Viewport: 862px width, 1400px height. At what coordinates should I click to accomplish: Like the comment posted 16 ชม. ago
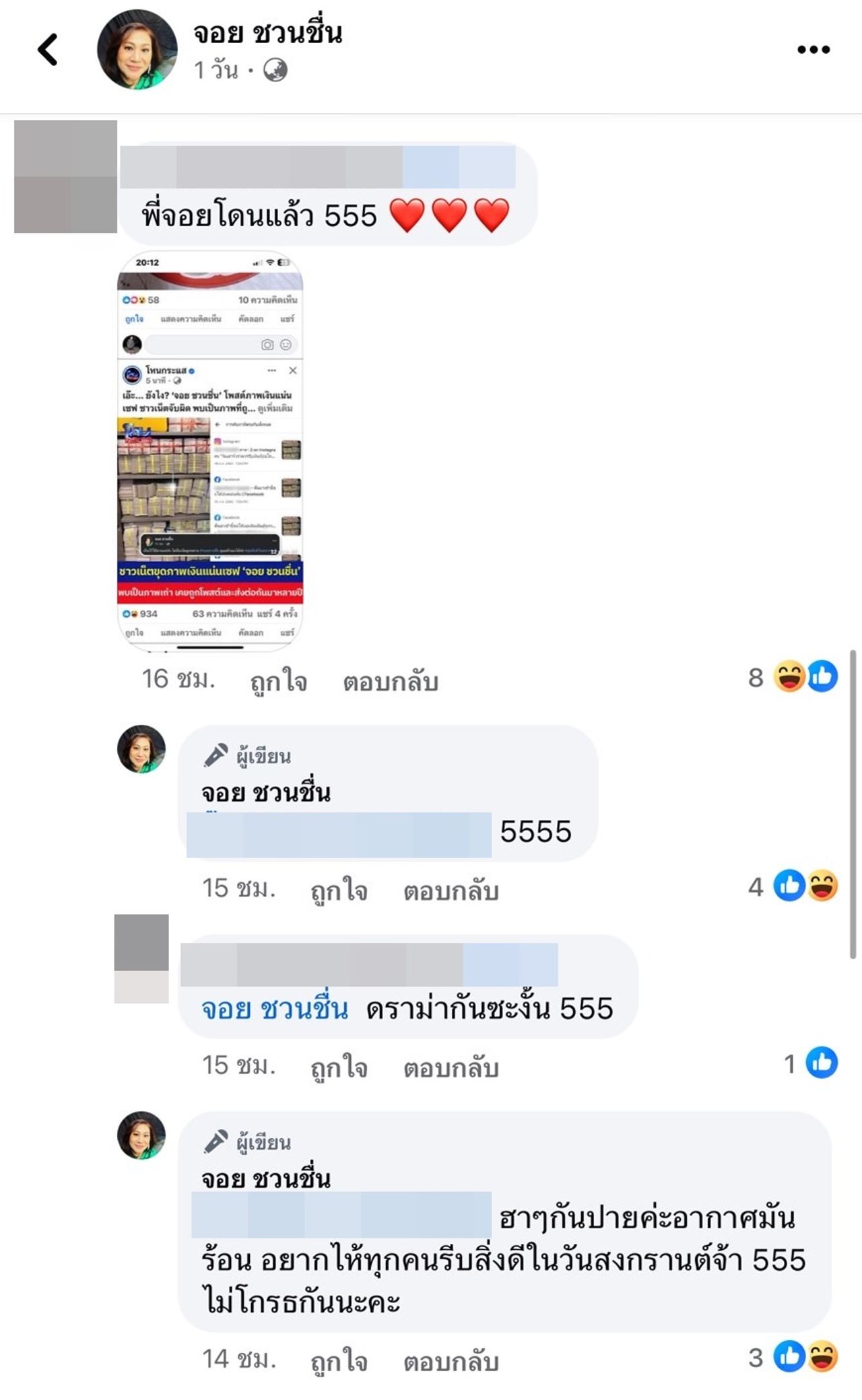[x=278, y=682]
